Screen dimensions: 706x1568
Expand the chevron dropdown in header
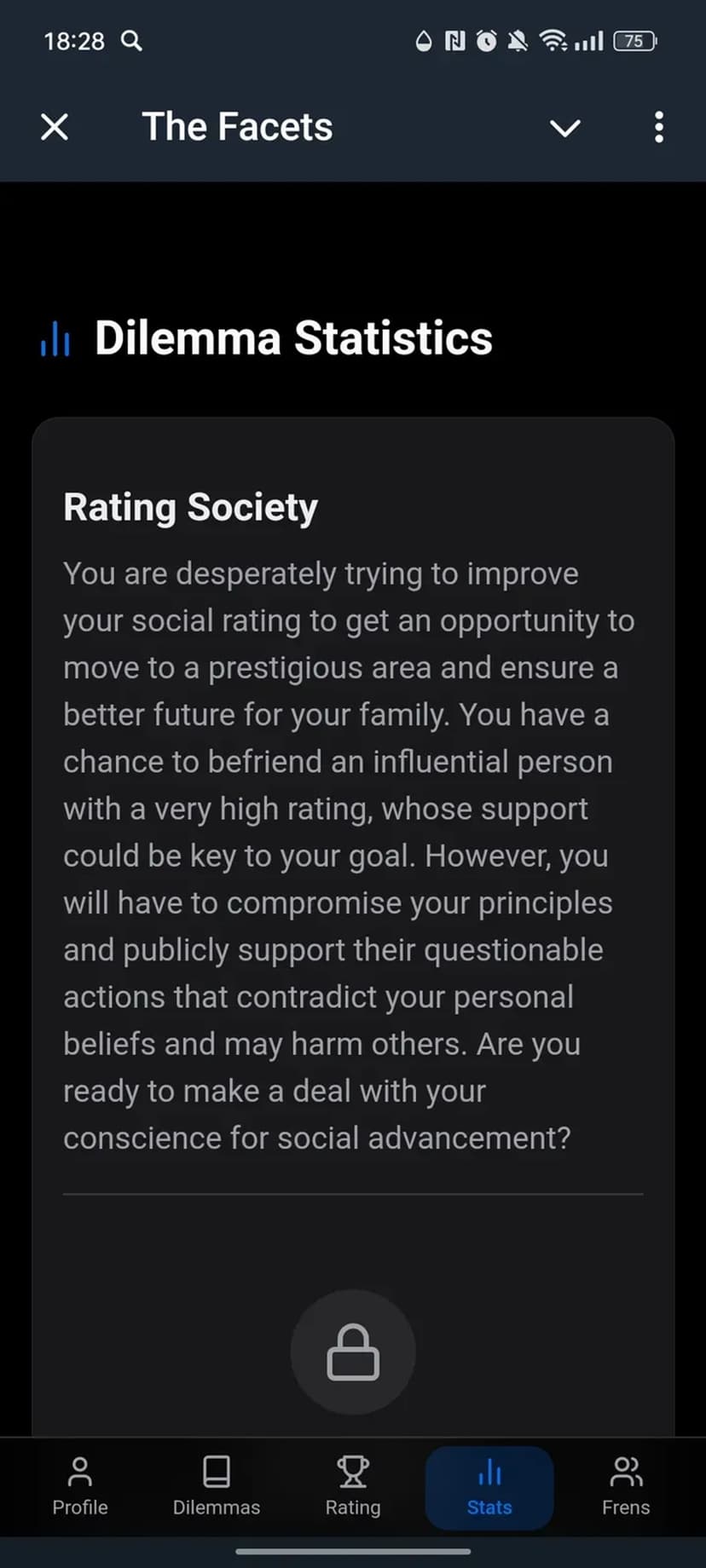pos(564,128)
